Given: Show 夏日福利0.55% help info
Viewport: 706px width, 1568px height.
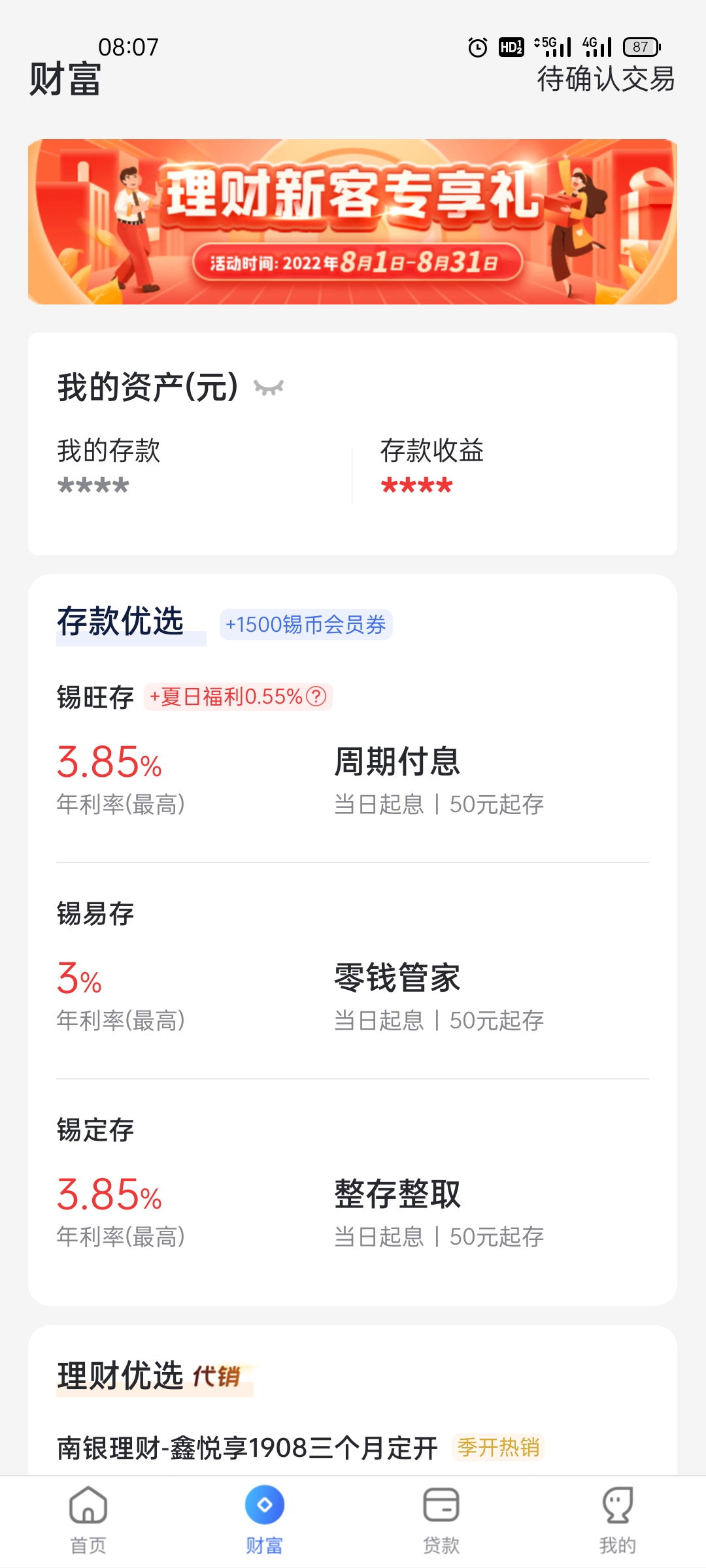Looking at the screenshot, I should tap(316, 696).
